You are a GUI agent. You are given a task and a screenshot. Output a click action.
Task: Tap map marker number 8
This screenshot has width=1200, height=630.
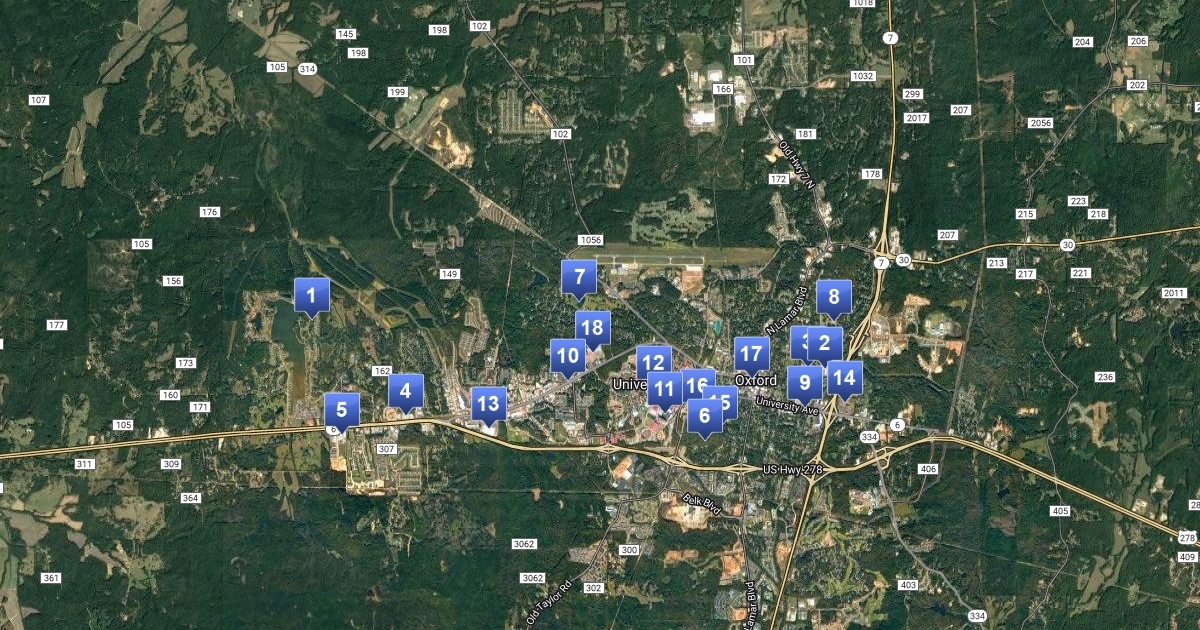click(x=833, y=297)
